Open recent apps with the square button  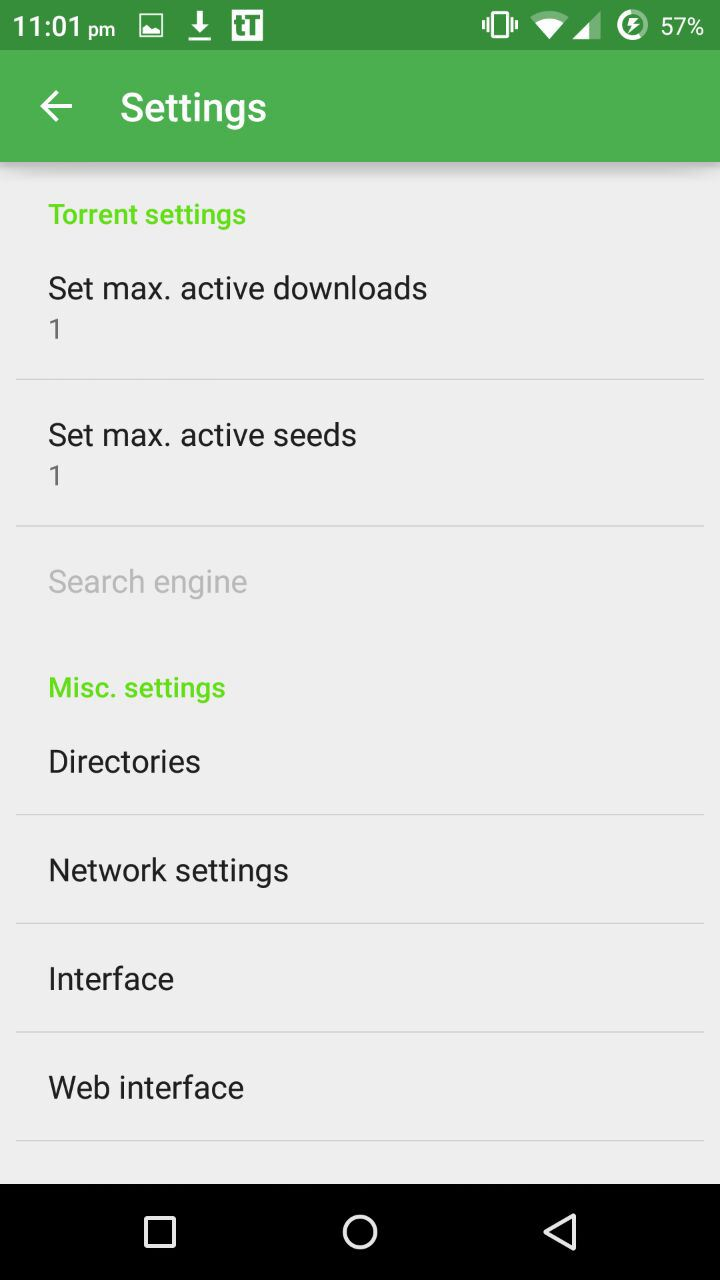click(x=160, y=1232)
